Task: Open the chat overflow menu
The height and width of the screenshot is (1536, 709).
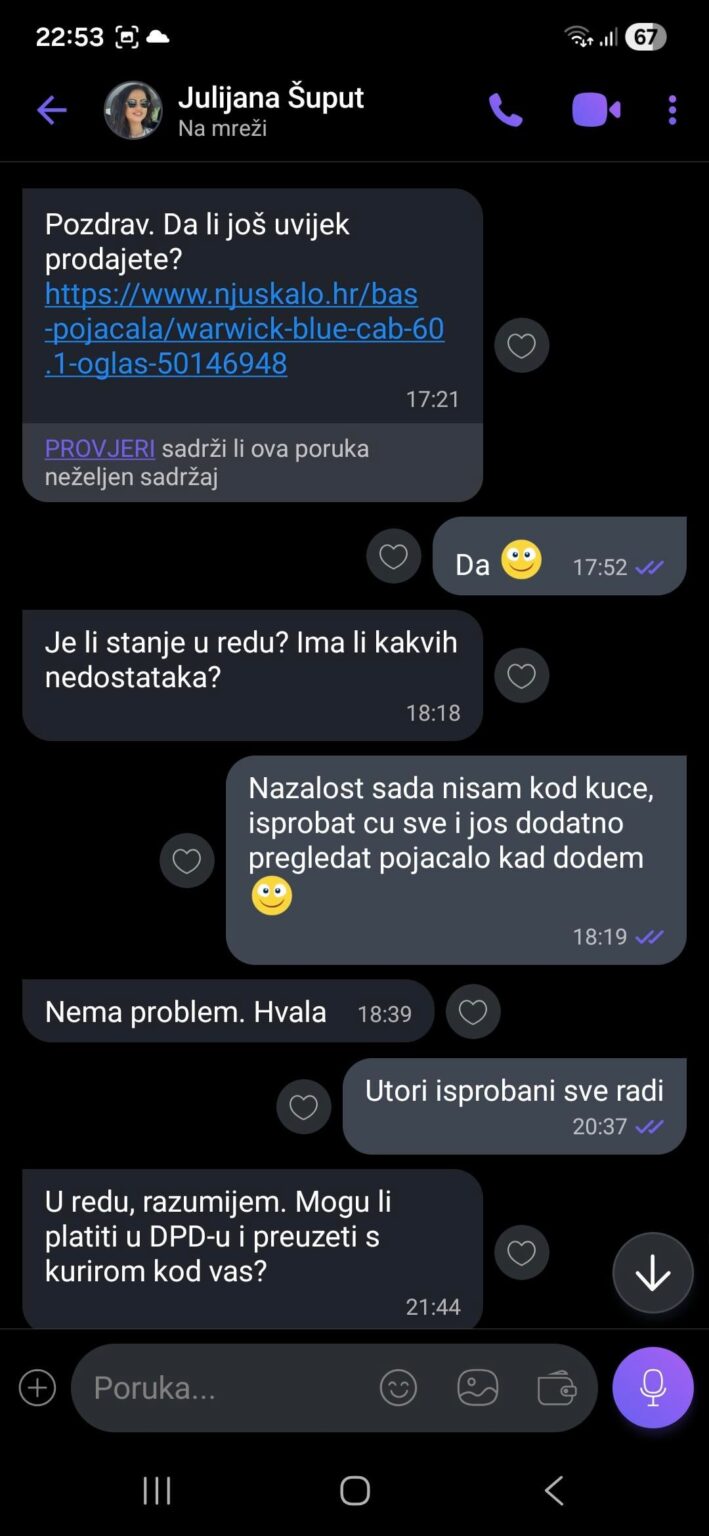Action: pyautogui.click(x=672, y=110)
